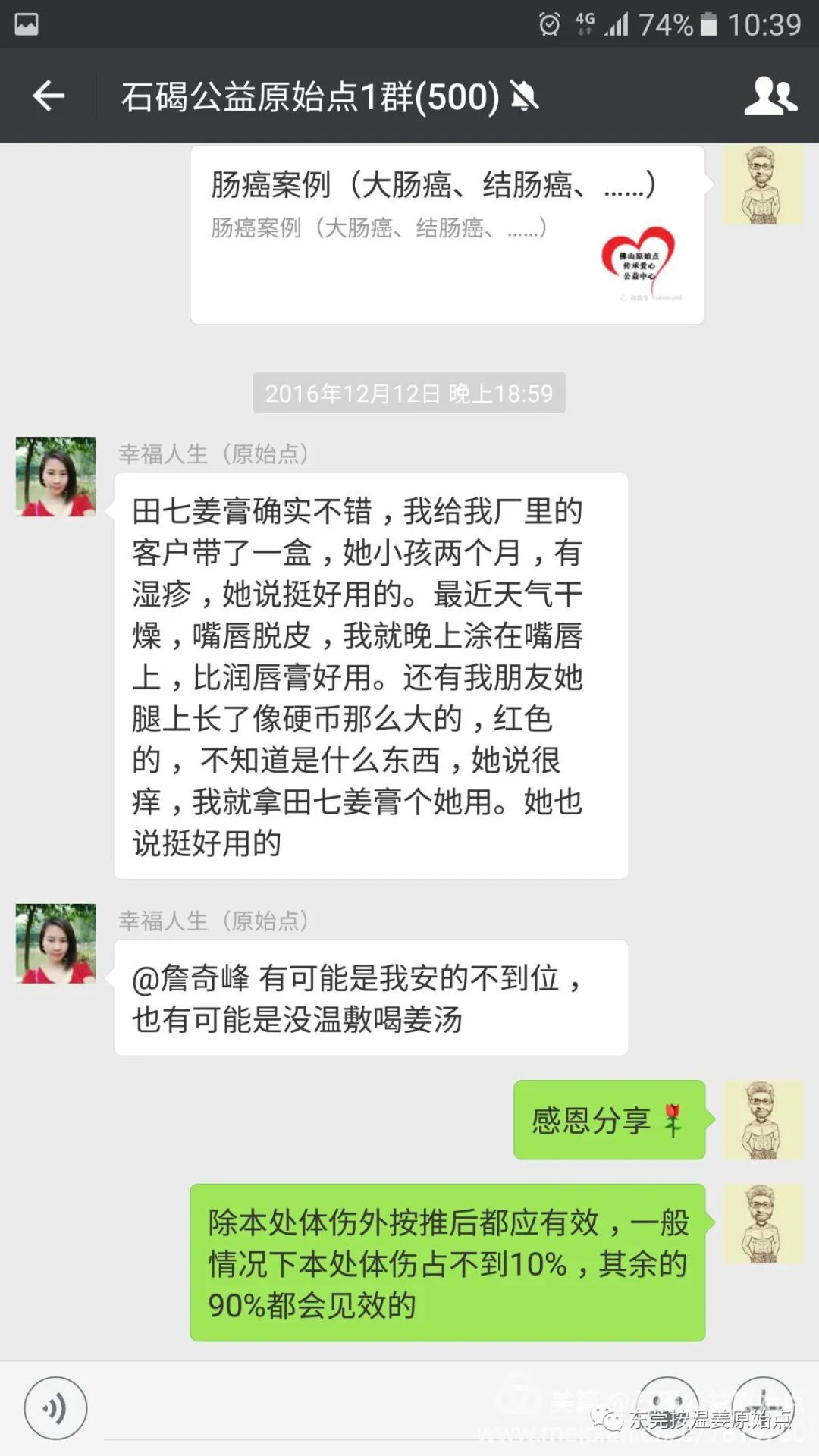Open 幸福人生's avatar beside @詹奇峰 message
The height and width of the screenshot is (1456, 819).
[x=55, y=943]
